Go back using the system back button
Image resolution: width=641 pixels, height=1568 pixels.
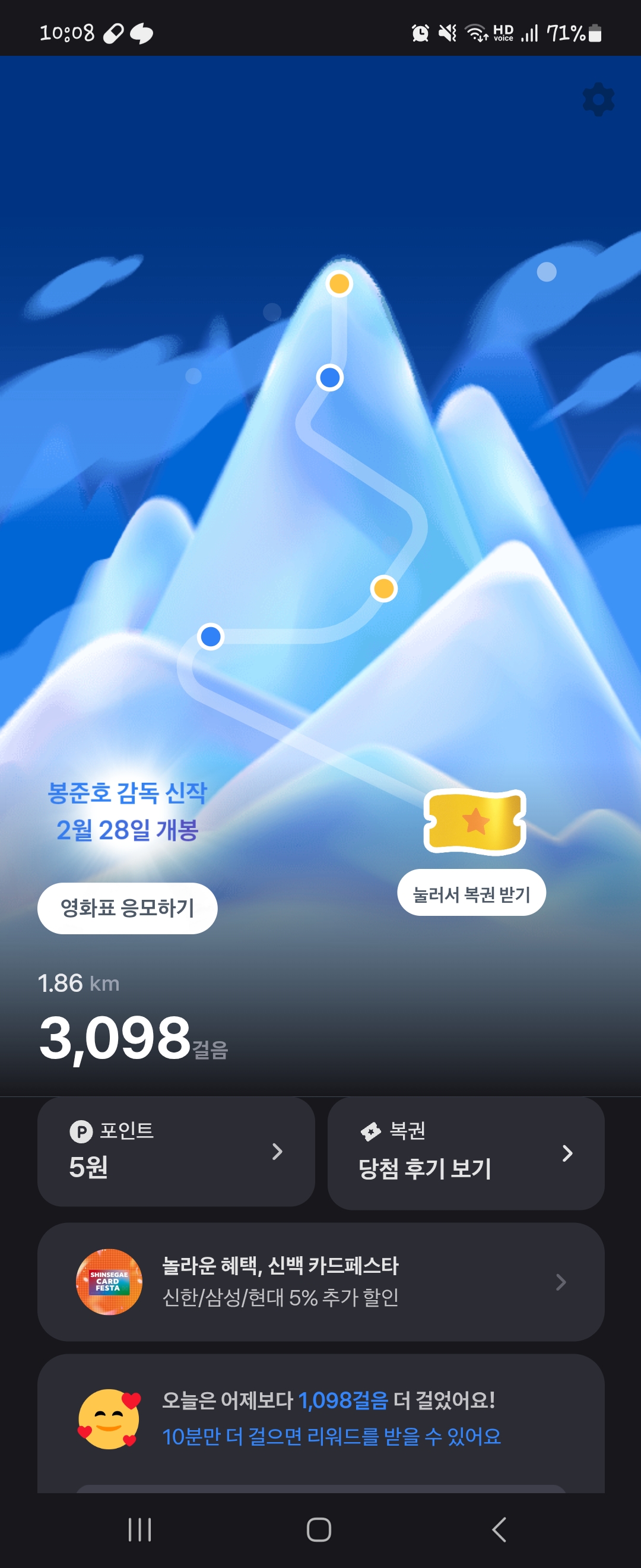point(499,1529)
